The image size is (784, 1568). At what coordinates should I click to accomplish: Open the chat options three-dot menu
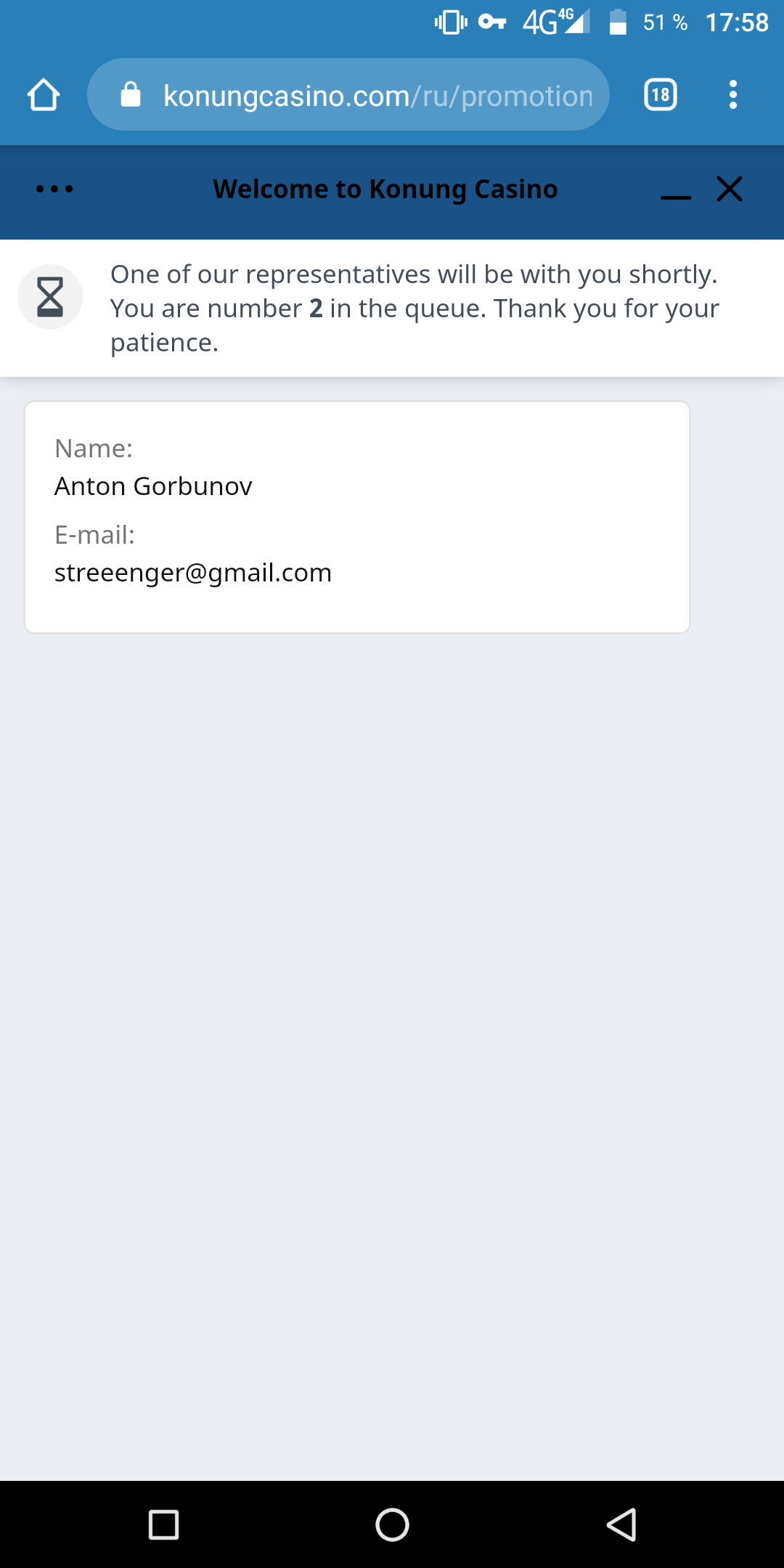pyautogui.click(x=54, y=189)
